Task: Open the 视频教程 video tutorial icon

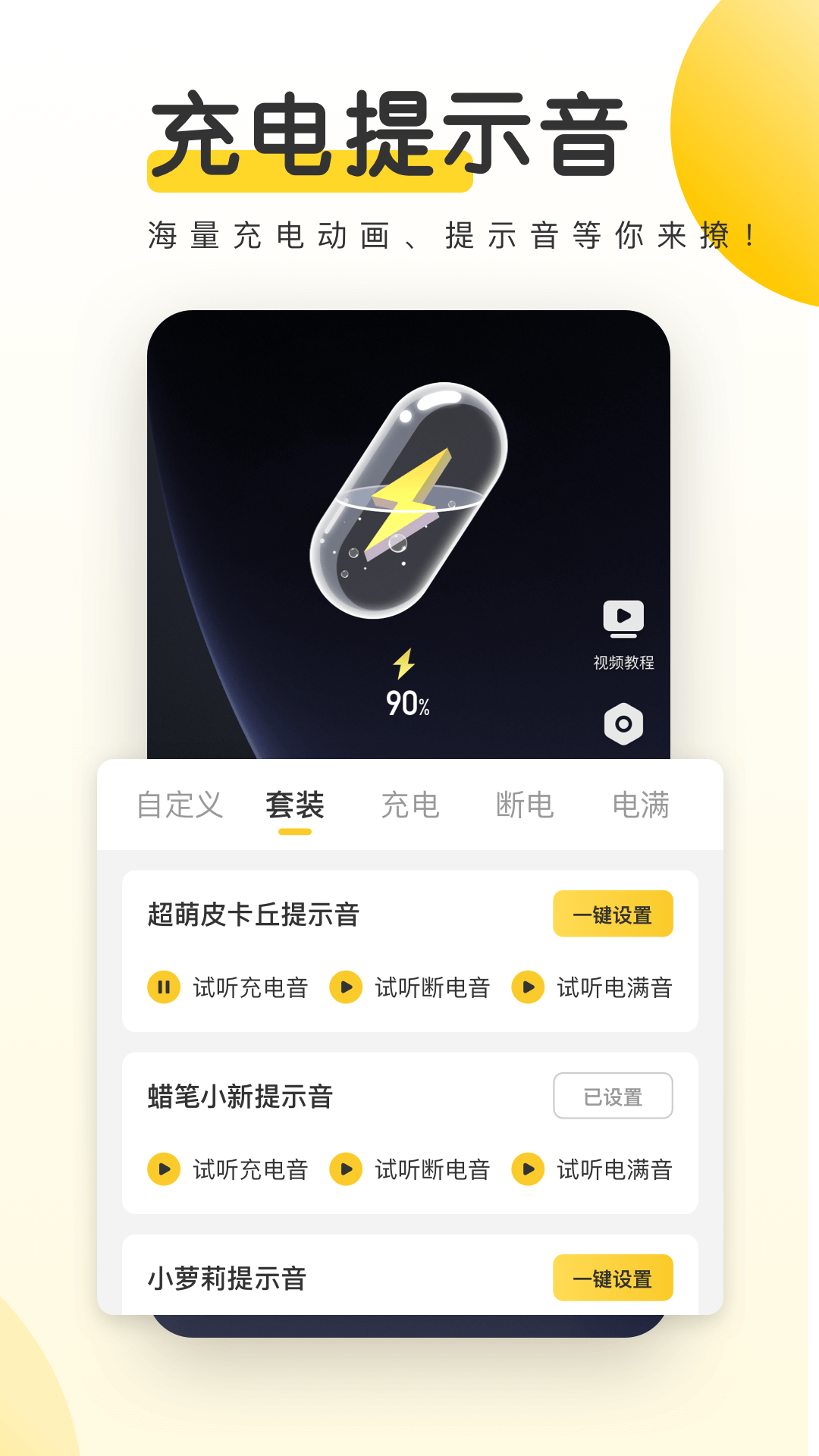Action: click(623, 618)
